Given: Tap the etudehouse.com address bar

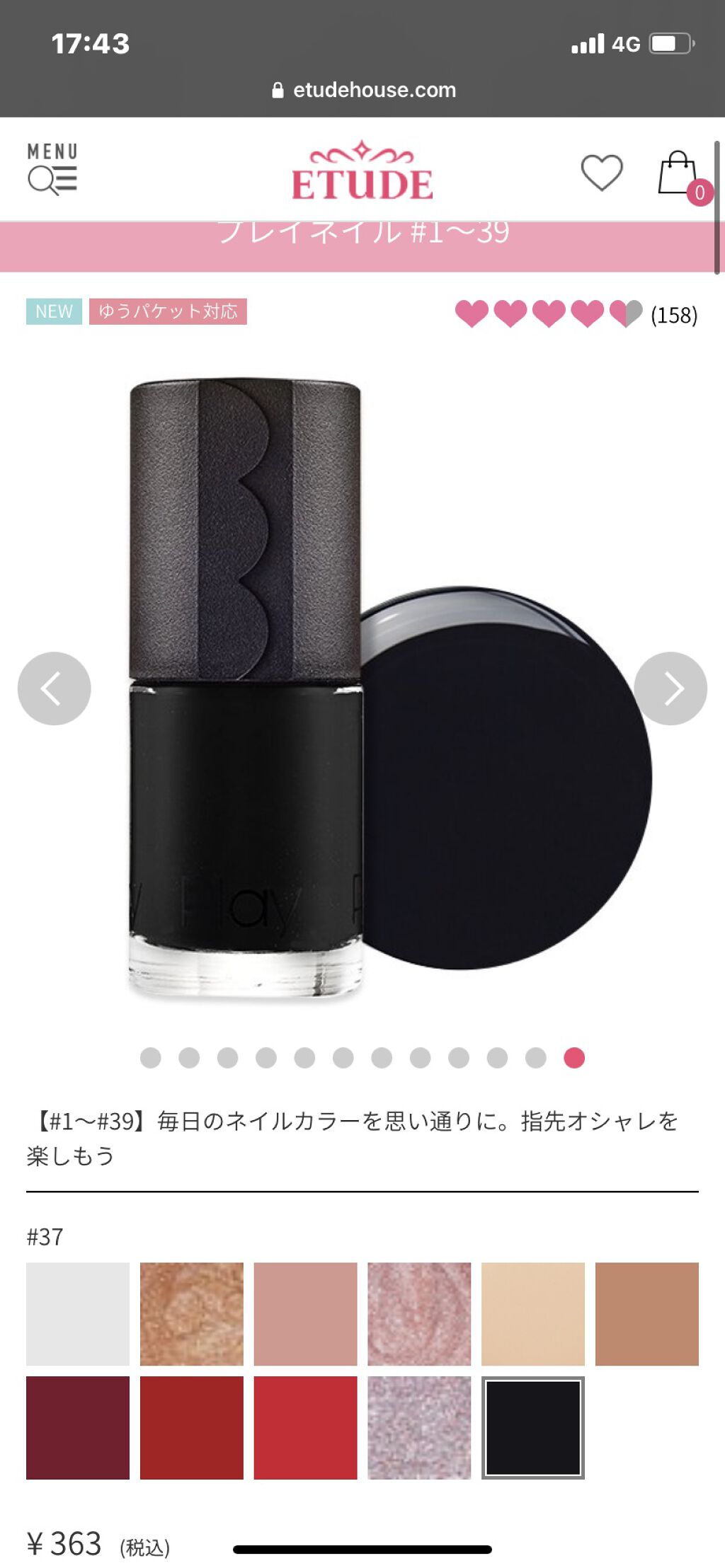Looking at the screenshot, I should 363,90.
